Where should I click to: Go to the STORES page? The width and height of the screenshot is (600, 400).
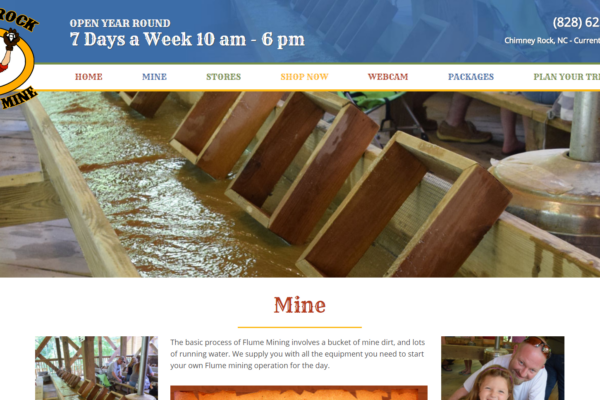tap(223, 77)
